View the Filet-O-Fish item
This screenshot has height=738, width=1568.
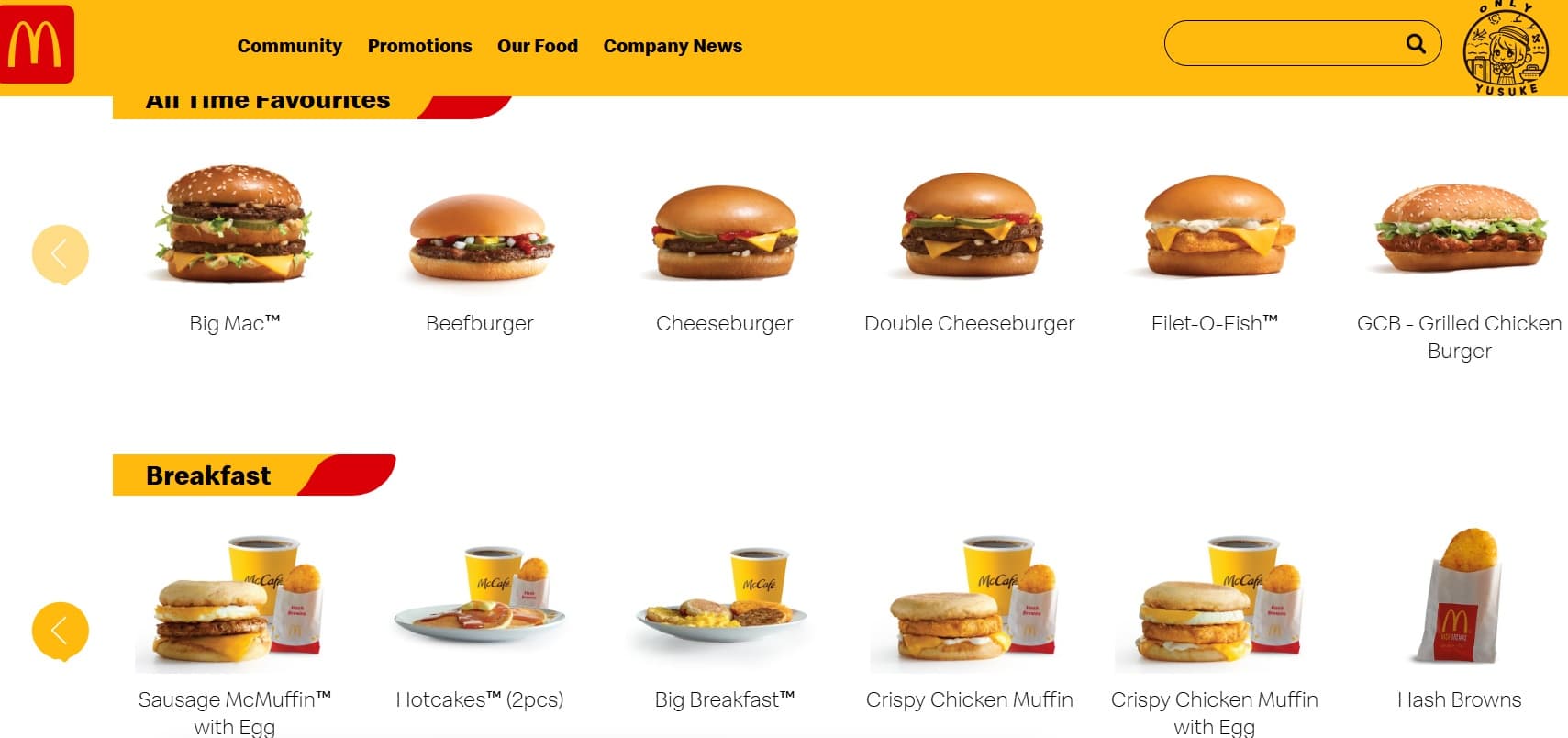(1215, 228)
